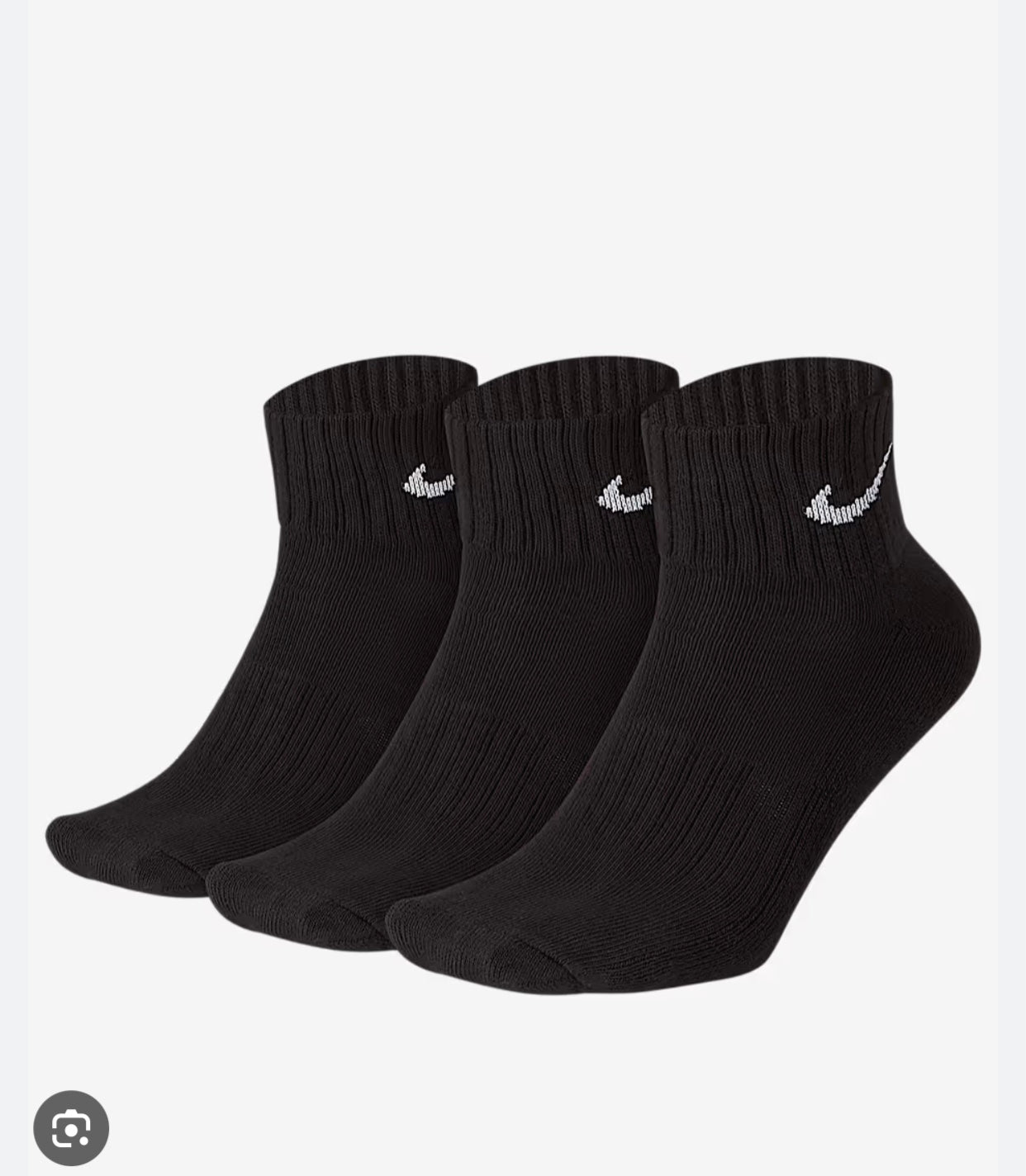This screenshot has width=1026, height=1176.
Task: Click the area below the socks
Action: [x=512, y=1074]
